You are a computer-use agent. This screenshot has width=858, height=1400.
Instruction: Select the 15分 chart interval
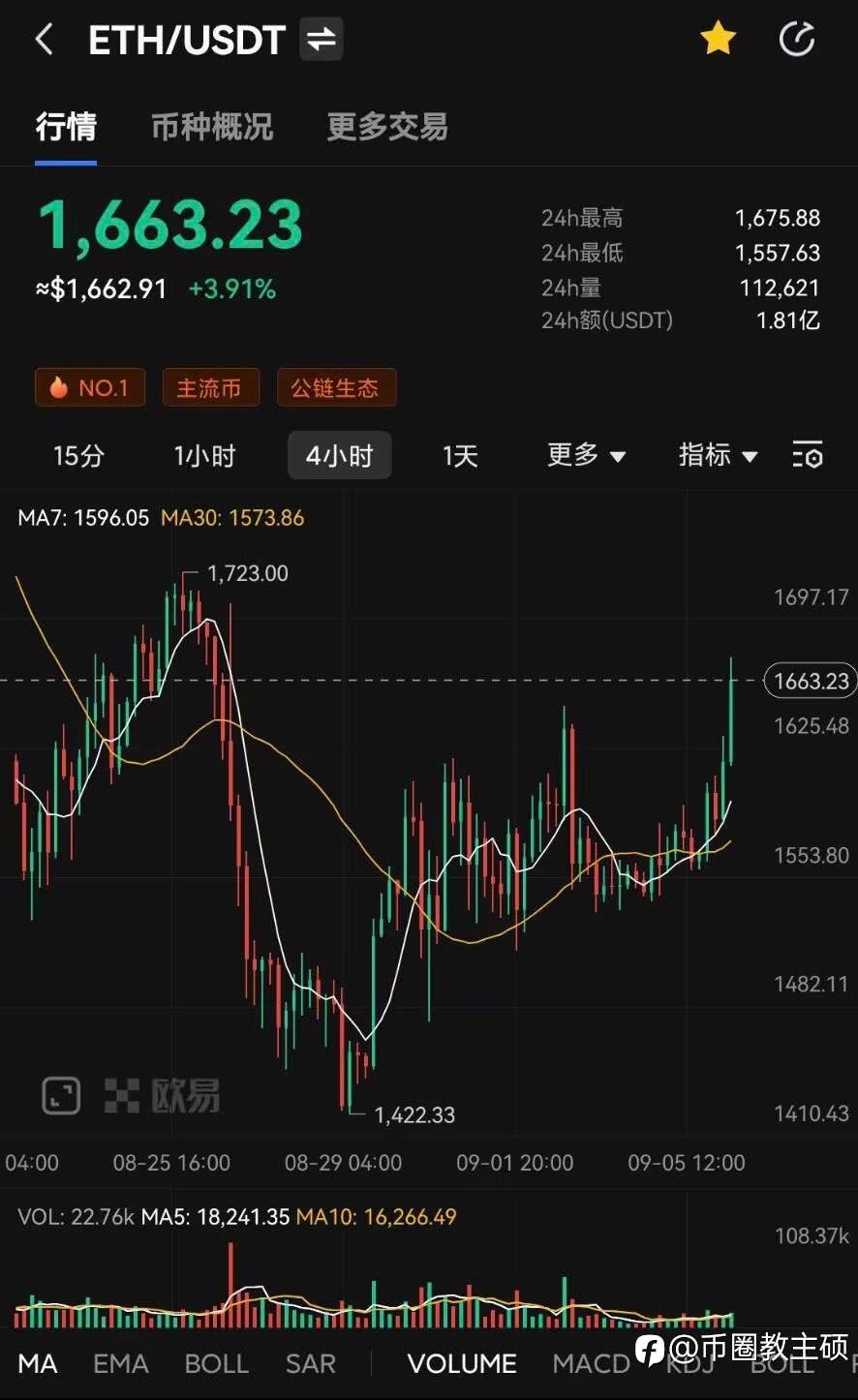pyautogui.click(x=78, y=455)
